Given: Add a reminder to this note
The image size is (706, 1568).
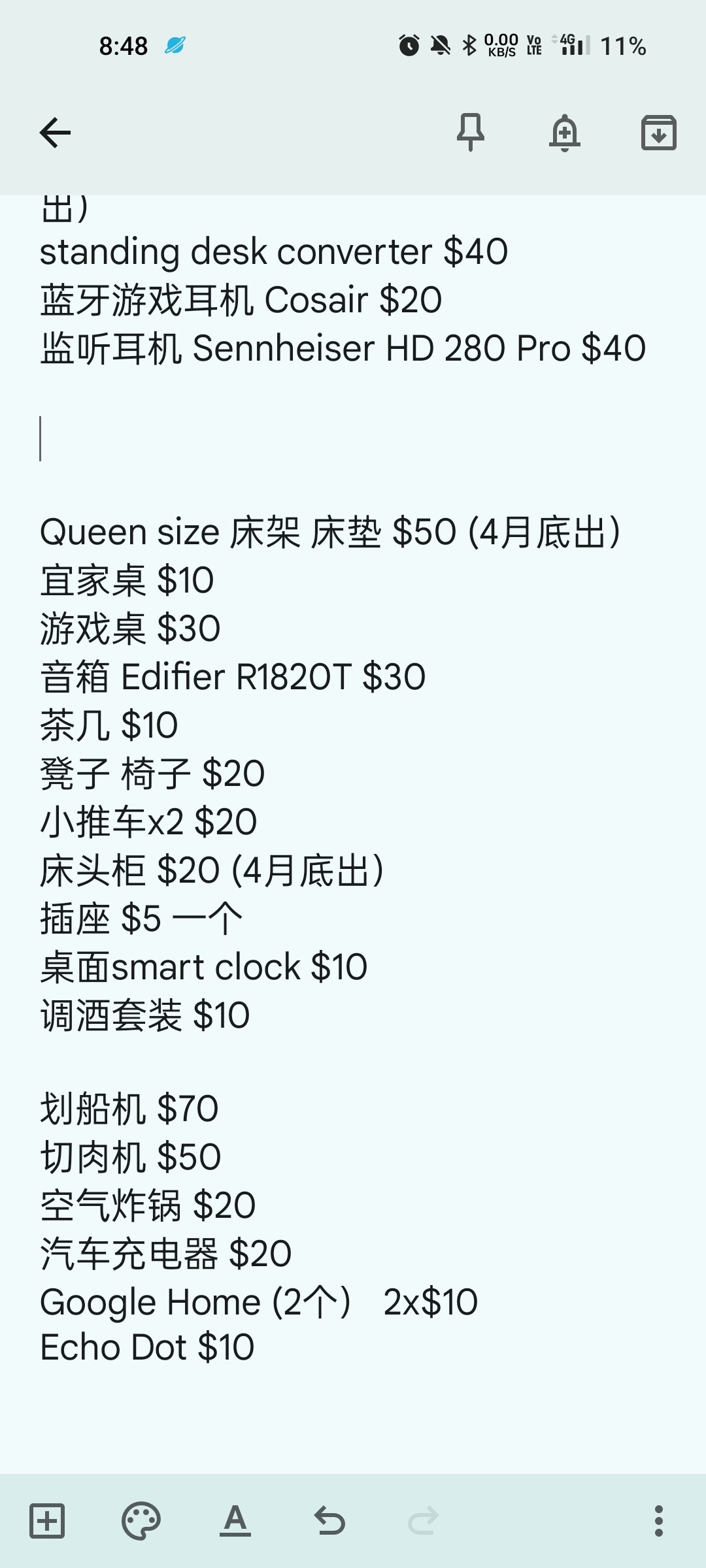Looking at the screenshot, I should pos(565,133).
